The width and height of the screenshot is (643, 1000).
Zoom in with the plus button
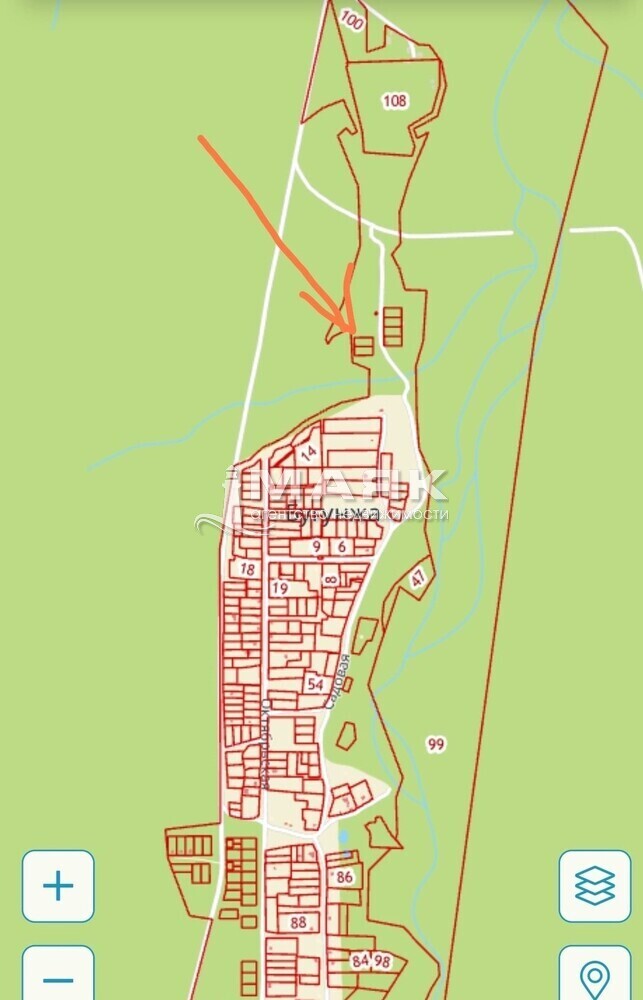coord(58,886)
